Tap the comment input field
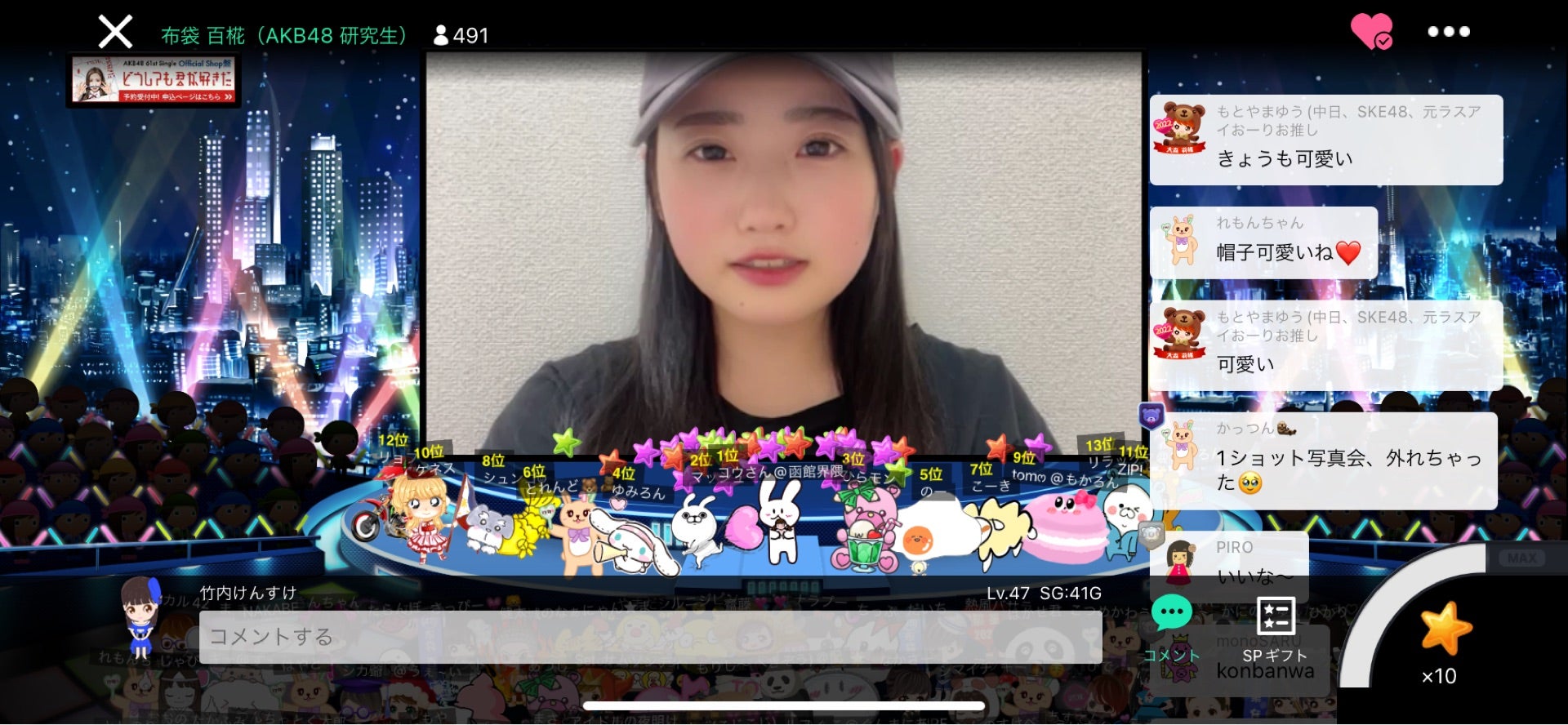The height and width of the screenshot is (725, 1568). point(650,637)
